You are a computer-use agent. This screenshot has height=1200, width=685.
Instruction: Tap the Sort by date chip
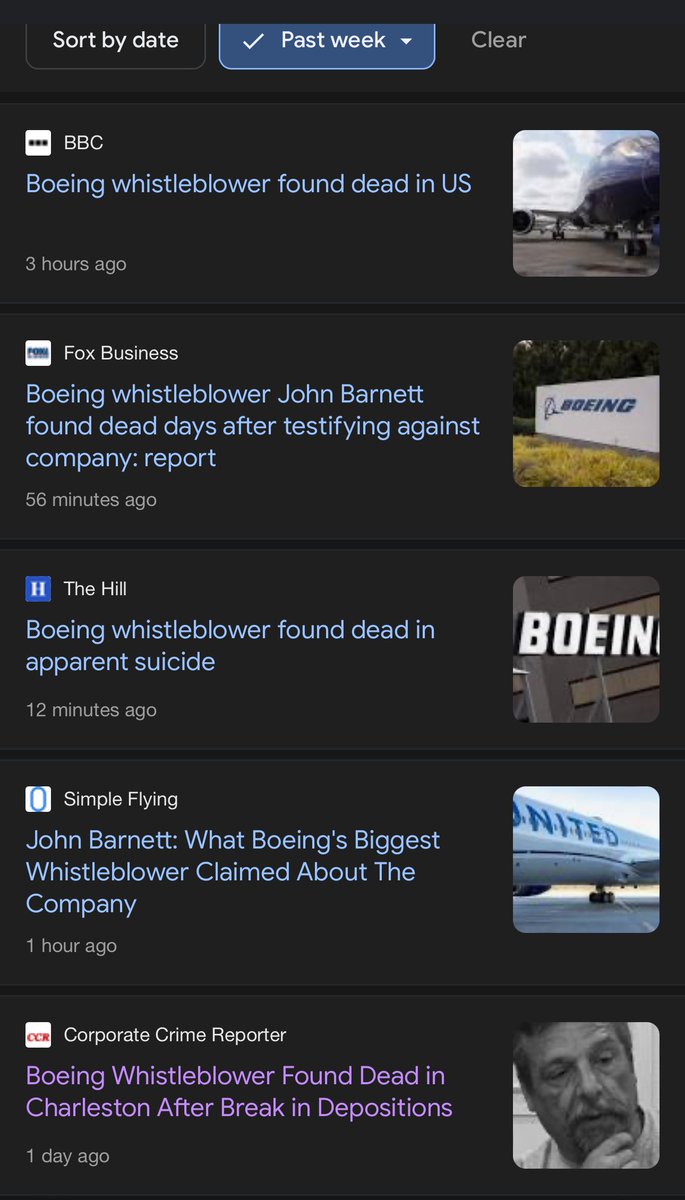[x=115, y=41]
